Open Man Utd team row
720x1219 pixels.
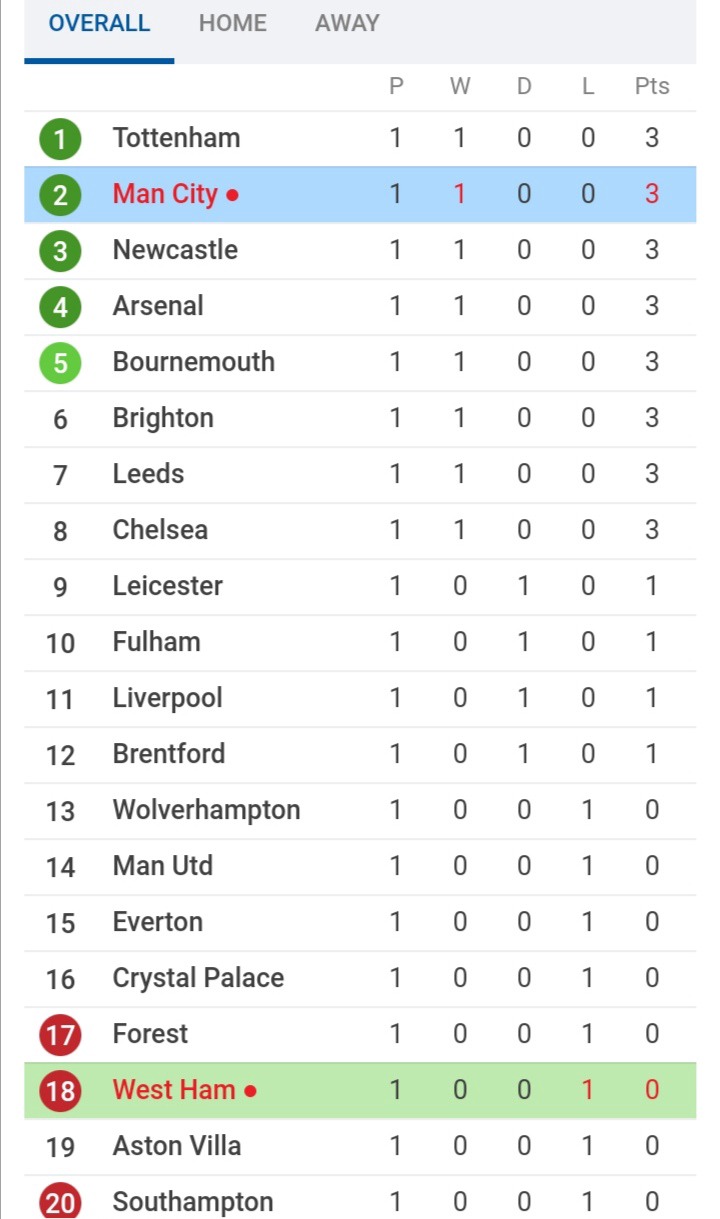pyautogui.click(x=360, y=866)
